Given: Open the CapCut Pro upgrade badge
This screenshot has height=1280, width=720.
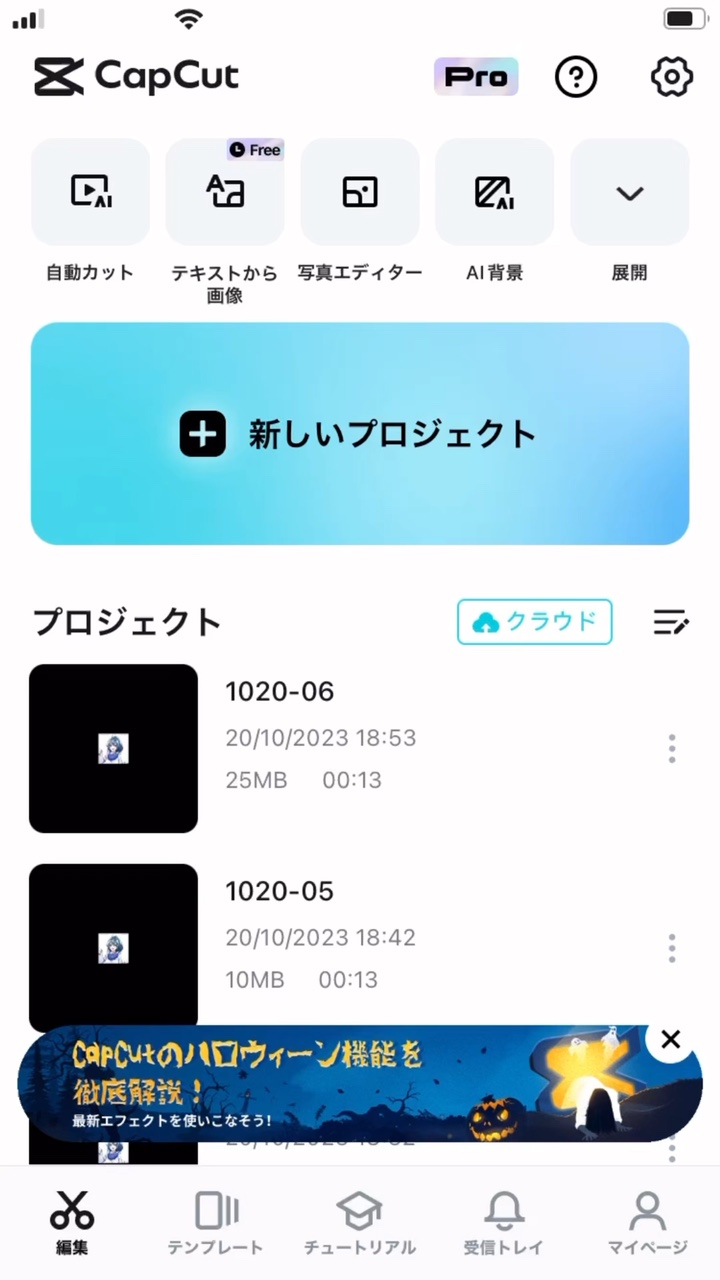Looking at the screenshot, I should click(476, 76).
